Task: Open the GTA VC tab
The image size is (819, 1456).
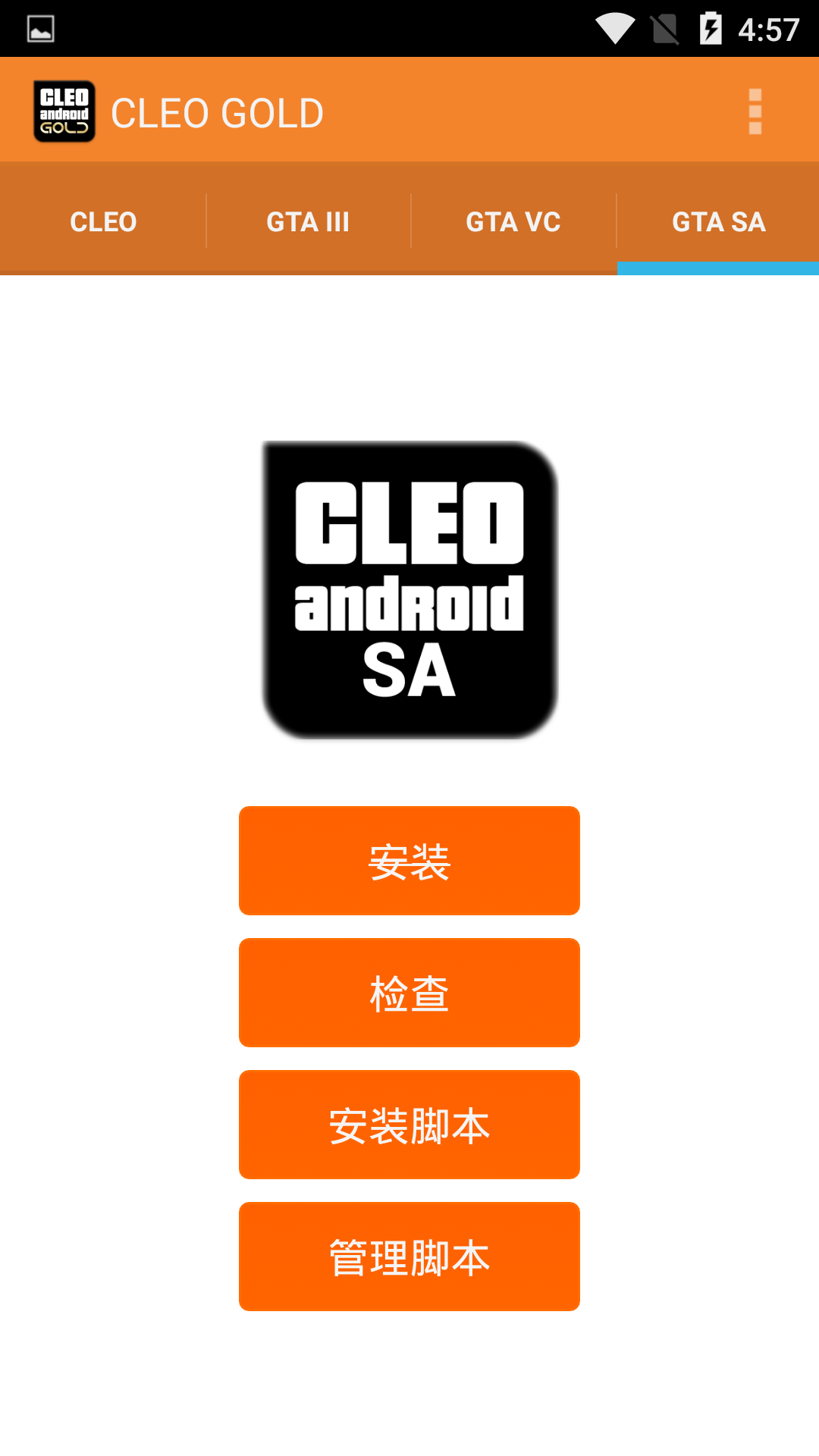Action: [513, 221]
